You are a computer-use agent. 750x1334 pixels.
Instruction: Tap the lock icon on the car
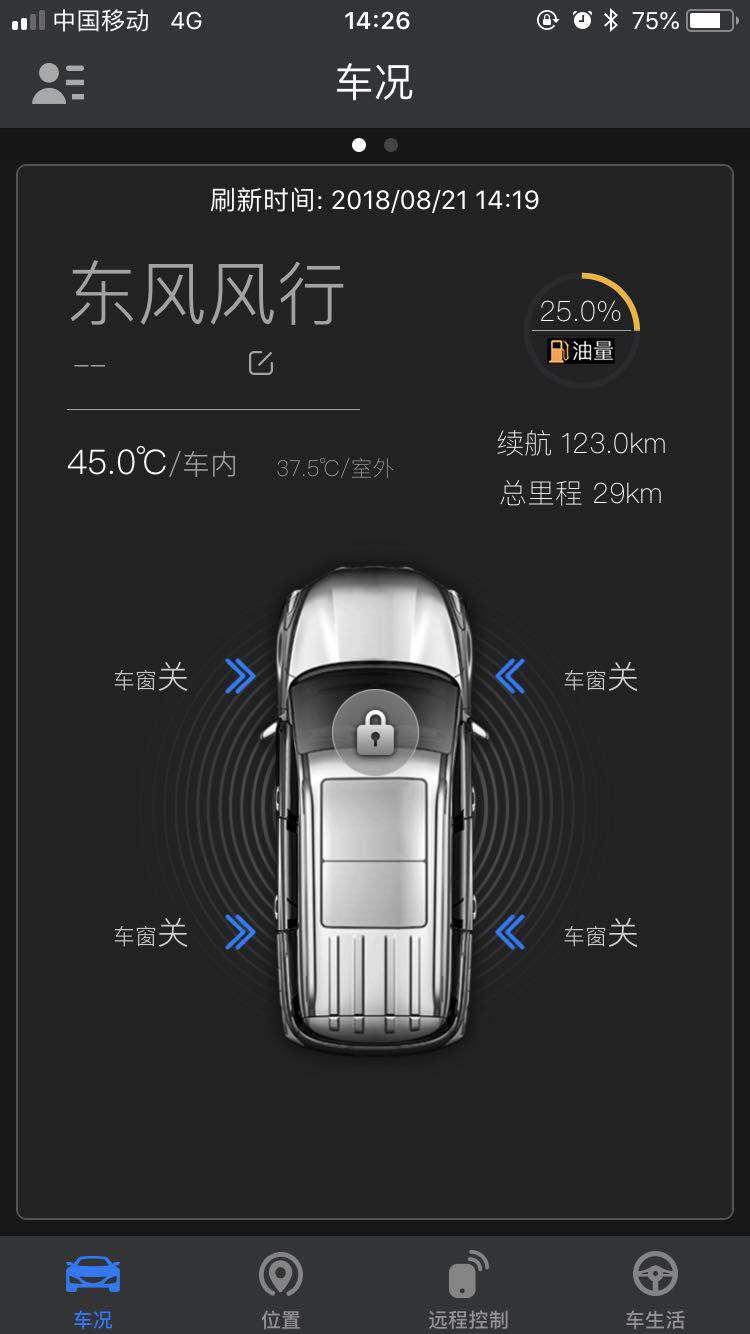coord(375,735)
